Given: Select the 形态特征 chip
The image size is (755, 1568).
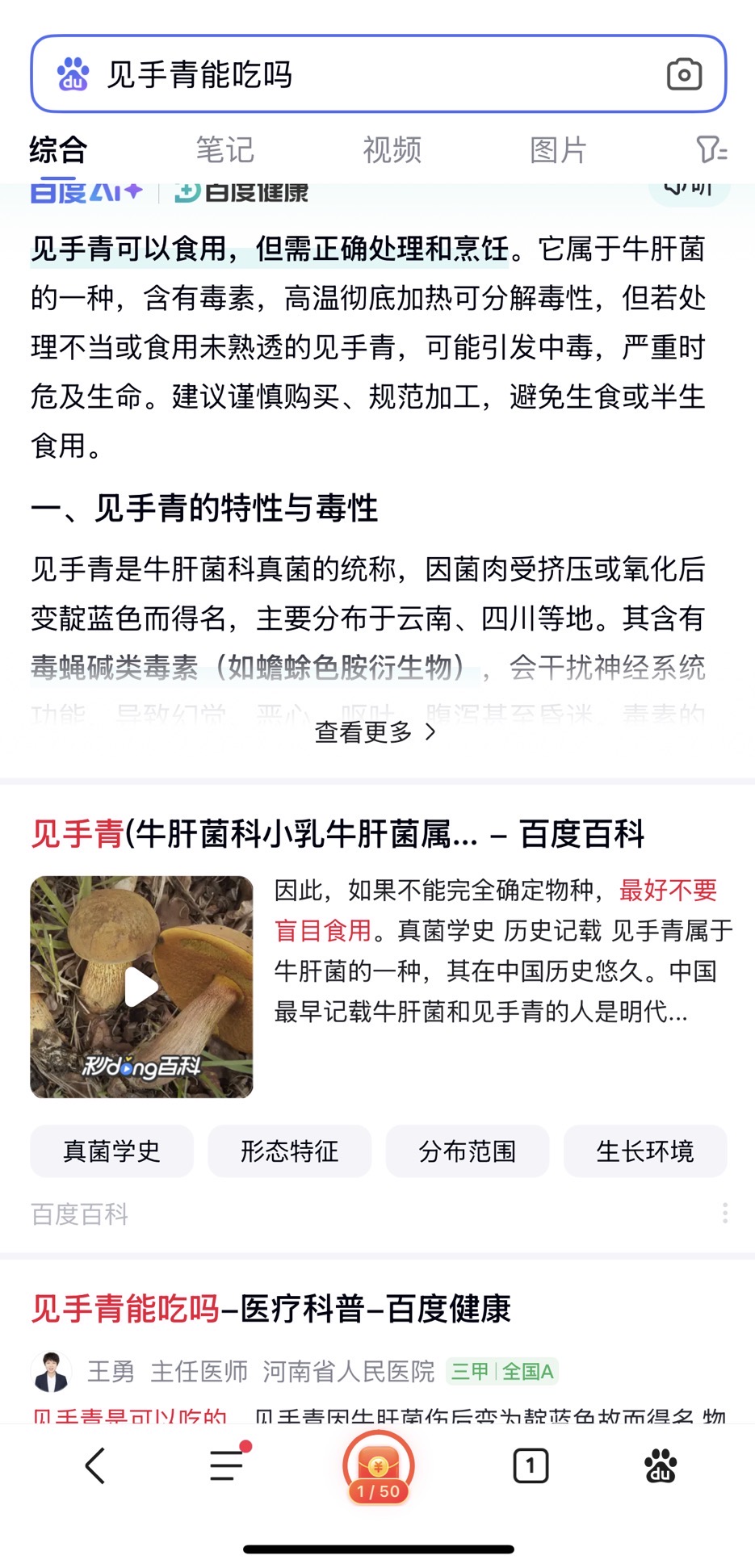Looking at the screenshot, I should pos(290,1151).
